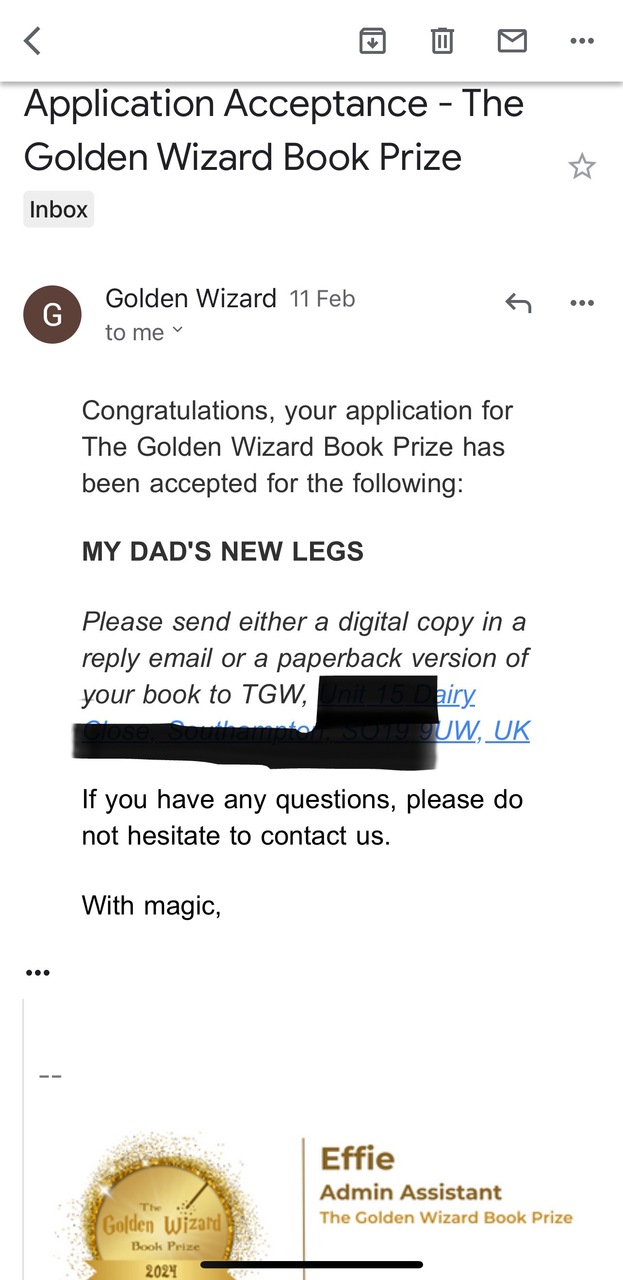
Task: Reply to Golden Wizard with arrow icon
Action: [x=518, y=303]
